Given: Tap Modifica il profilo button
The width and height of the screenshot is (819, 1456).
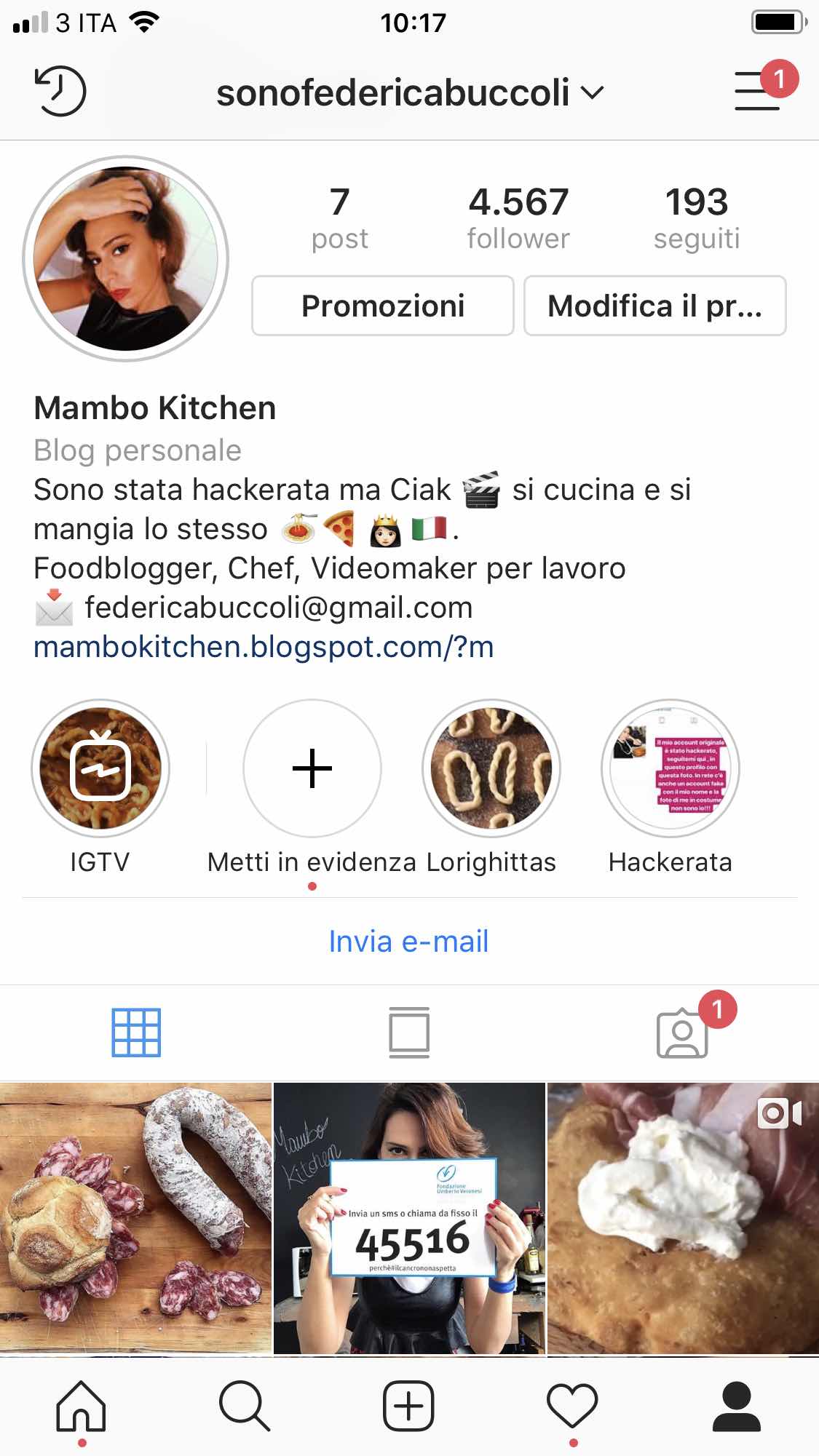Looking at the screenshot, I should click(x=654, y=306).
